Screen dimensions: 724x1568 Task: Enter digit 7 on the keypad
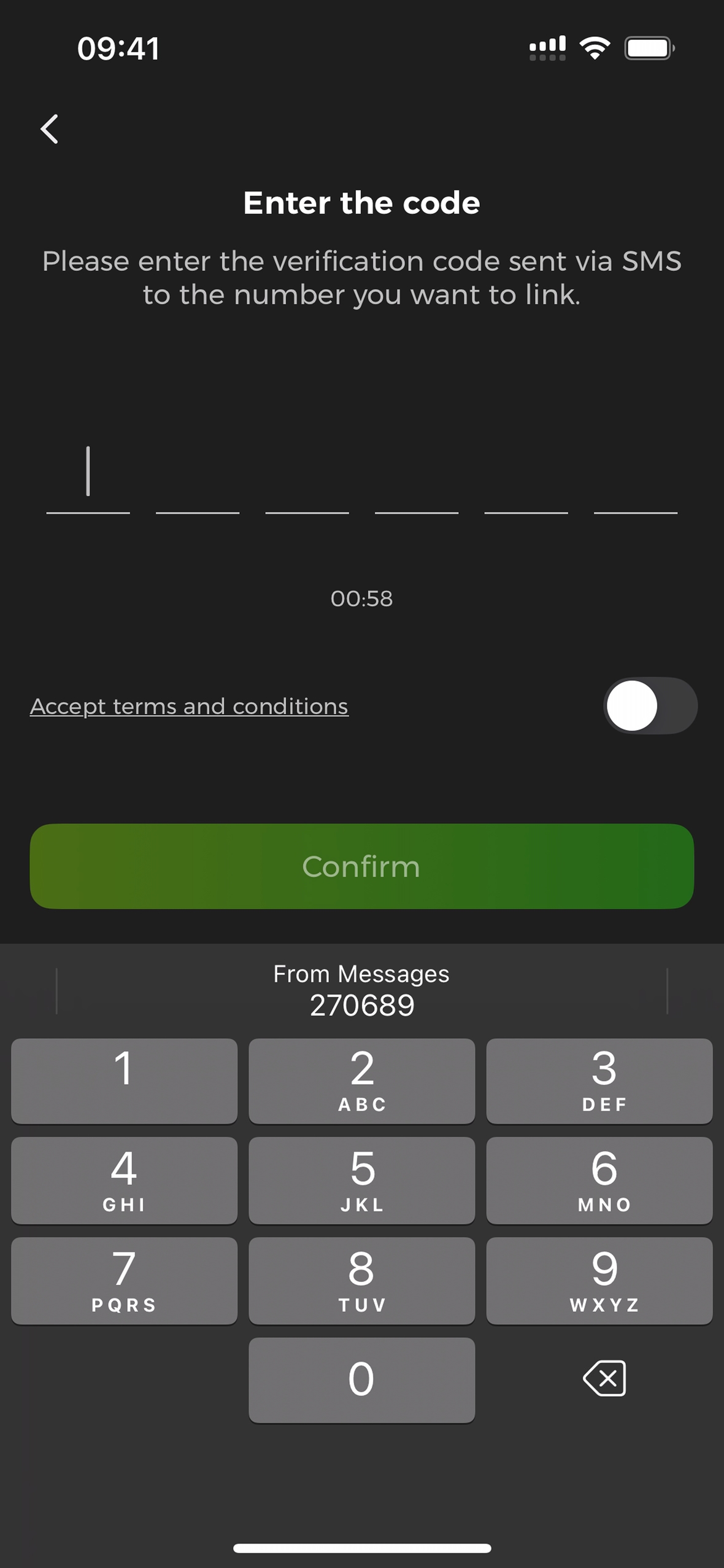click(x=124, y=1280)
